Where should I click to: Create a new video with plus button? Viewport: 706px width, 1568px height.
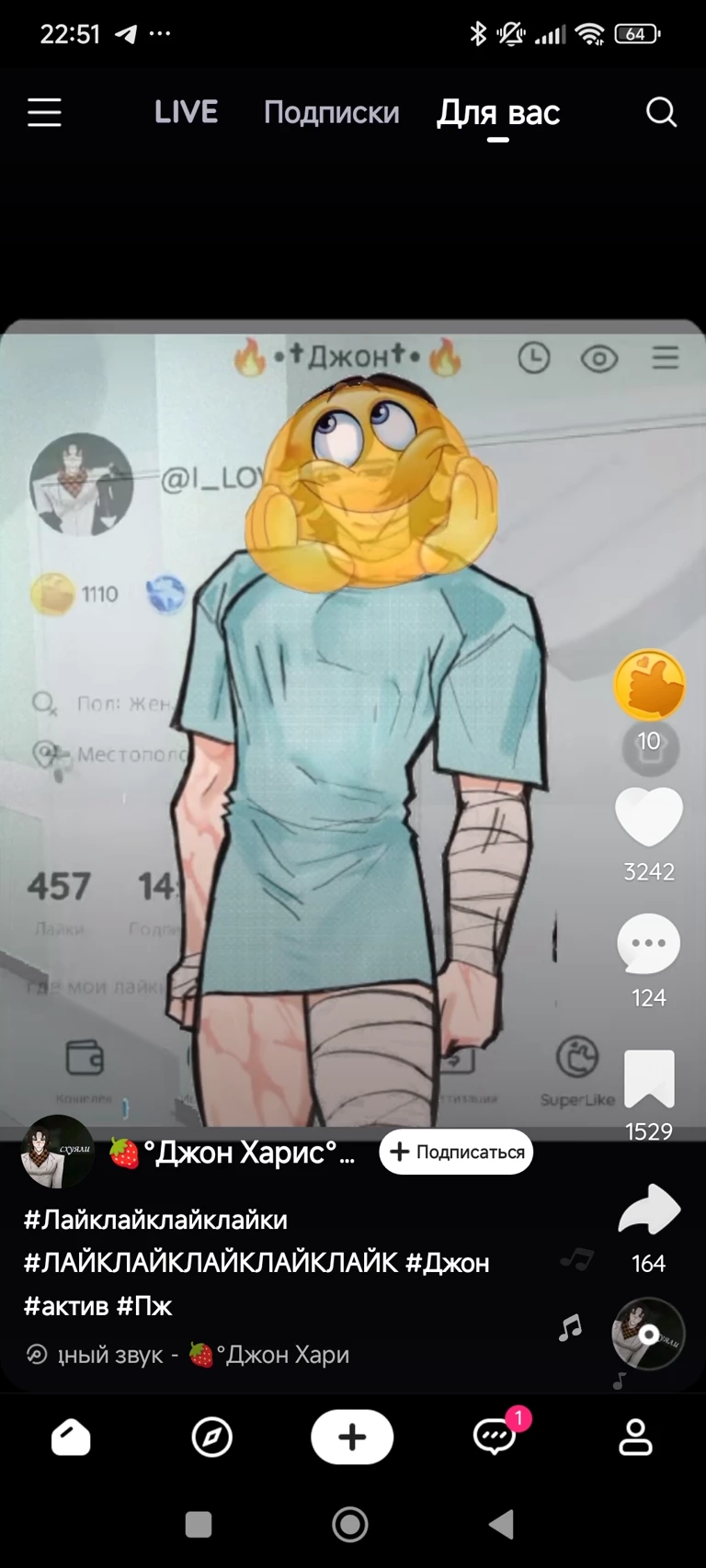(352, 1437)
